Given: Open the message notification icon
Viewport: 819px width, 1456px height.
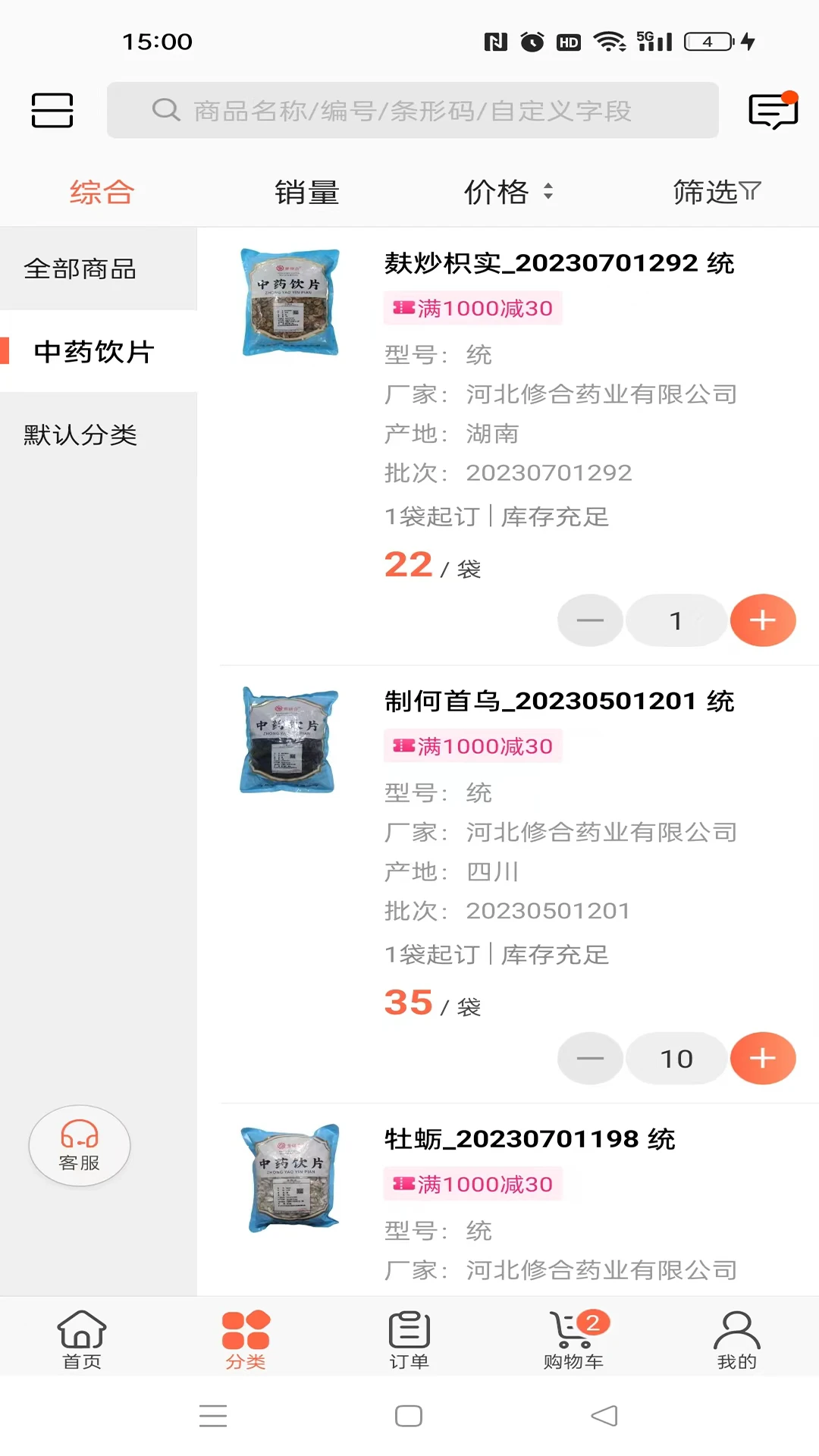Looking at the screenshot, I should [769, 110].
